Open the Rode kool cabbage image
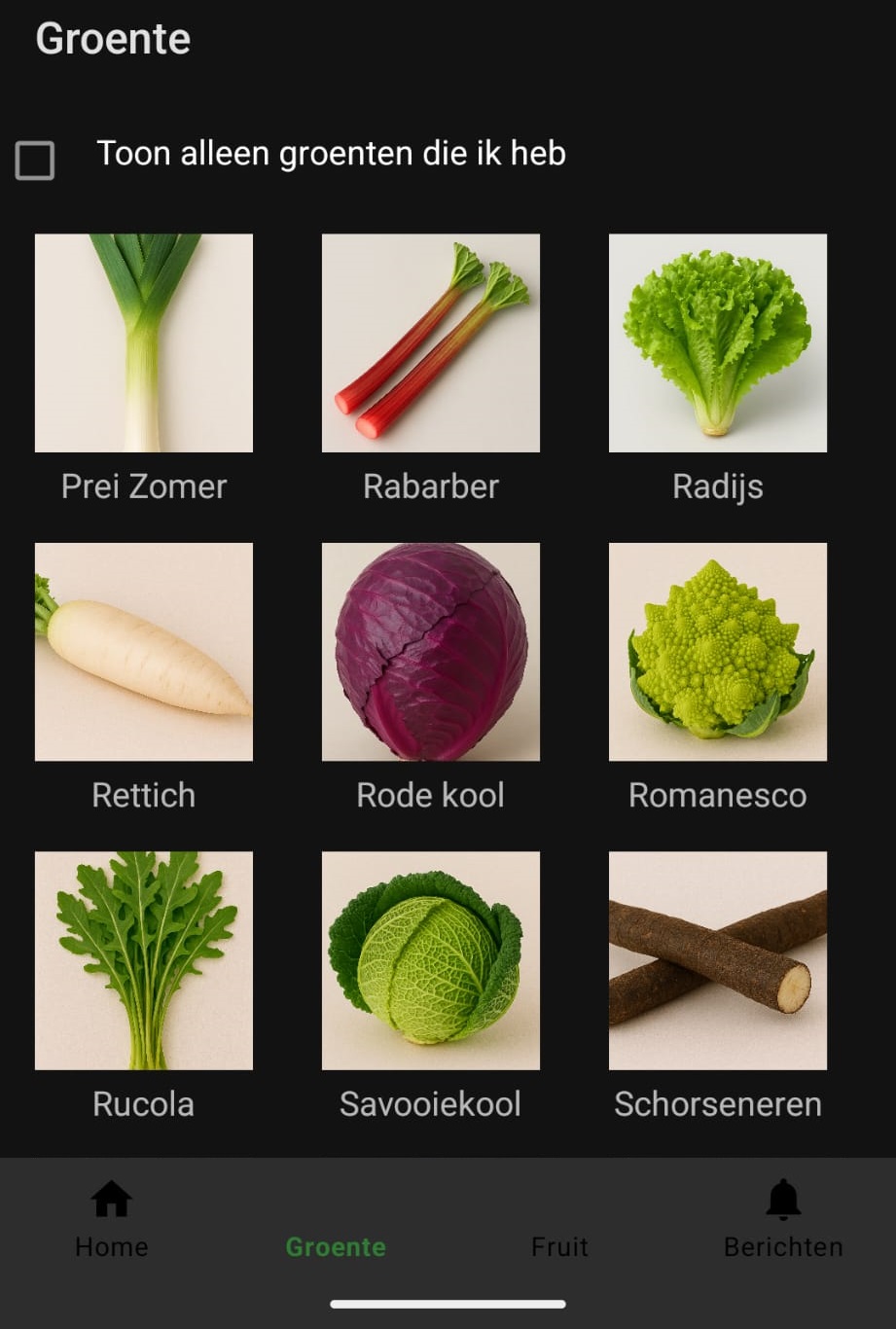 [x=430, y=651]
